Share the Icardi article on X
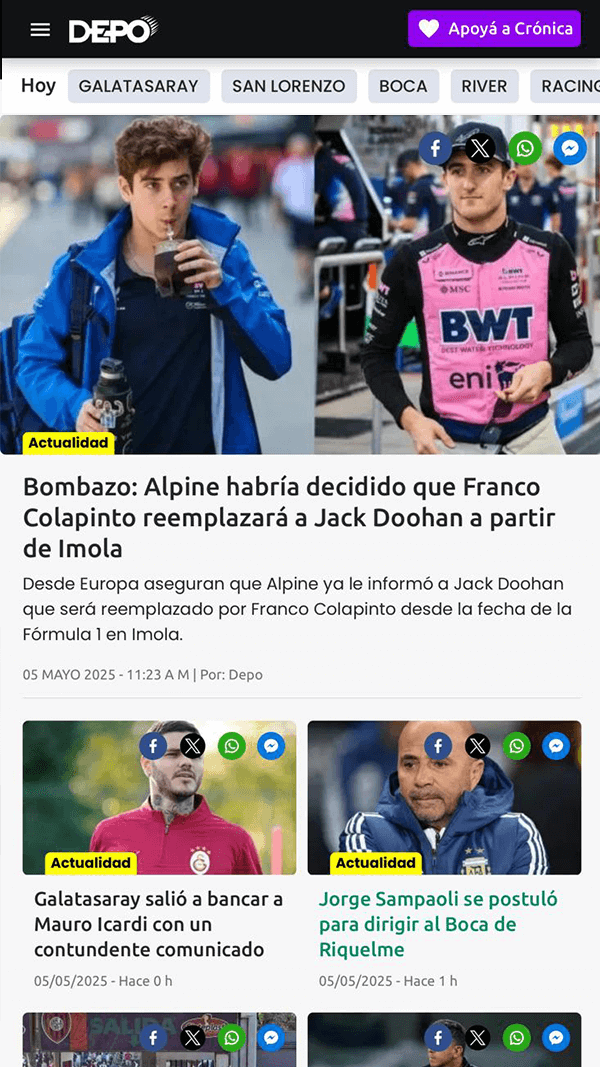The width and height of the screenshot is (600, 1067). (x=193, y=745)
